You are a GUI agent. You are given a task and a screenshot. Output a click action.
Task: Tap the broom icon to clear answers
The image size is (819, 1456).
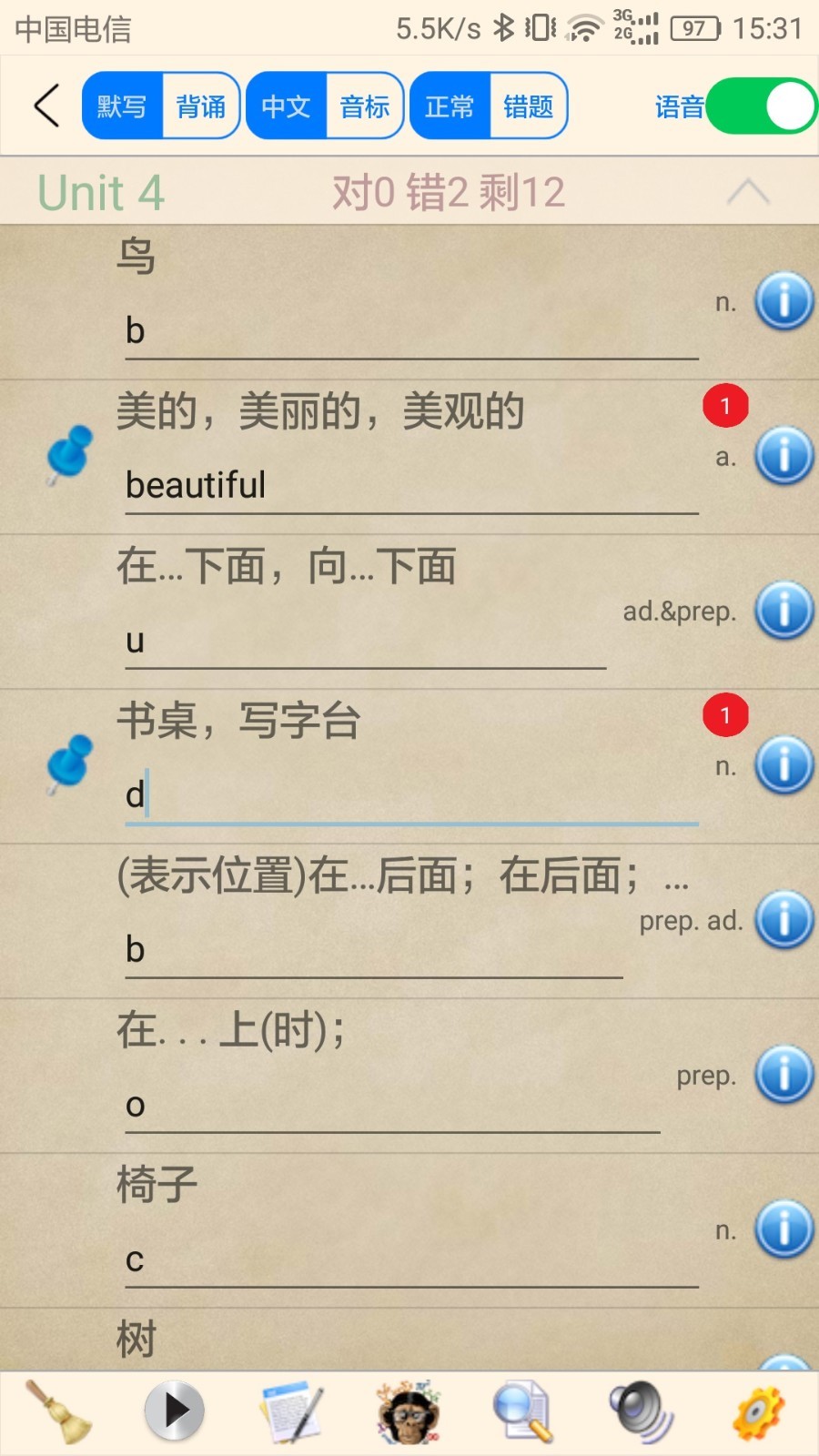point(57,1411)
